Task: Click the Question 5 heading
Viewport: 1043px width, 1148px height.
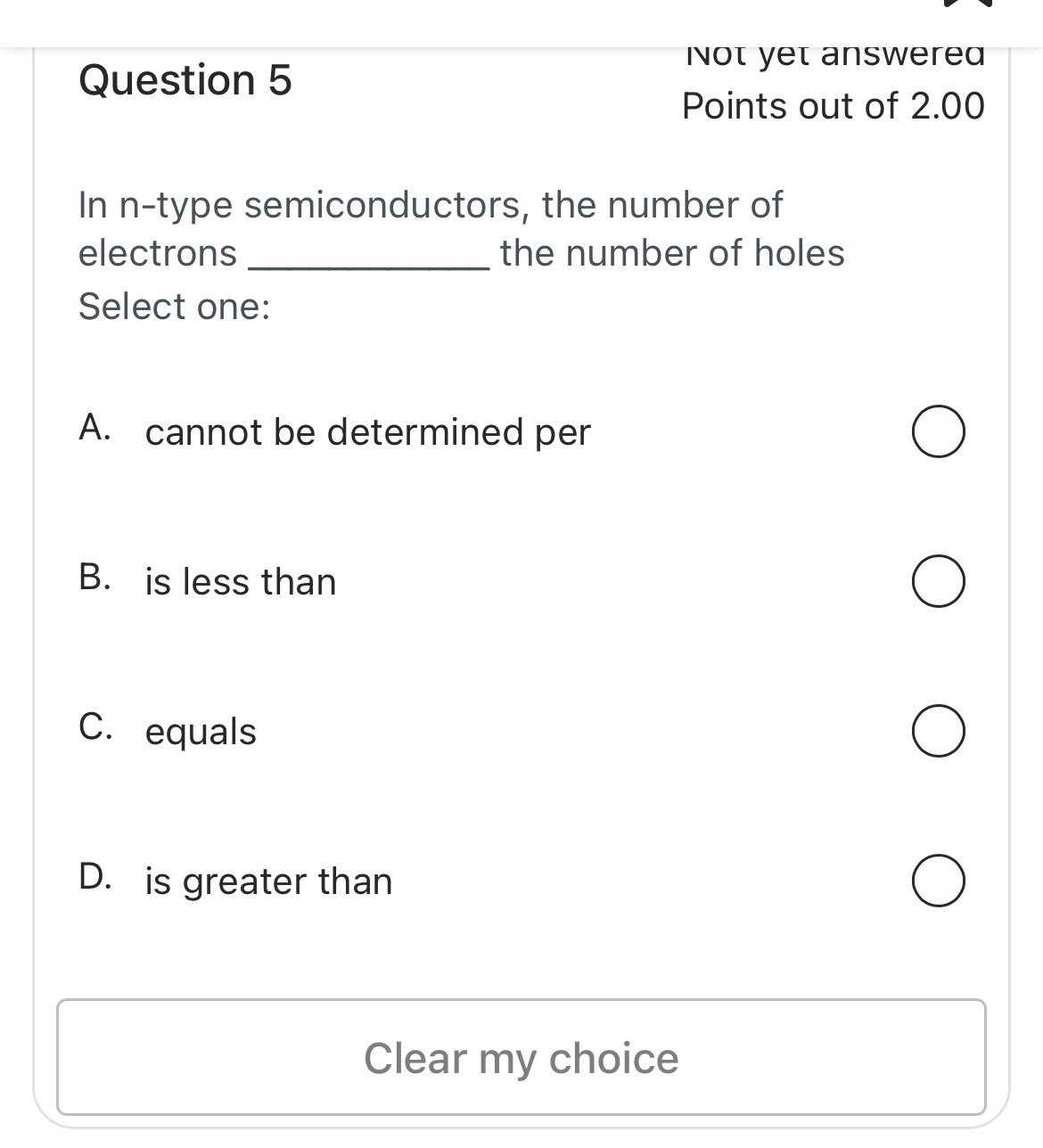Action: 185,80
